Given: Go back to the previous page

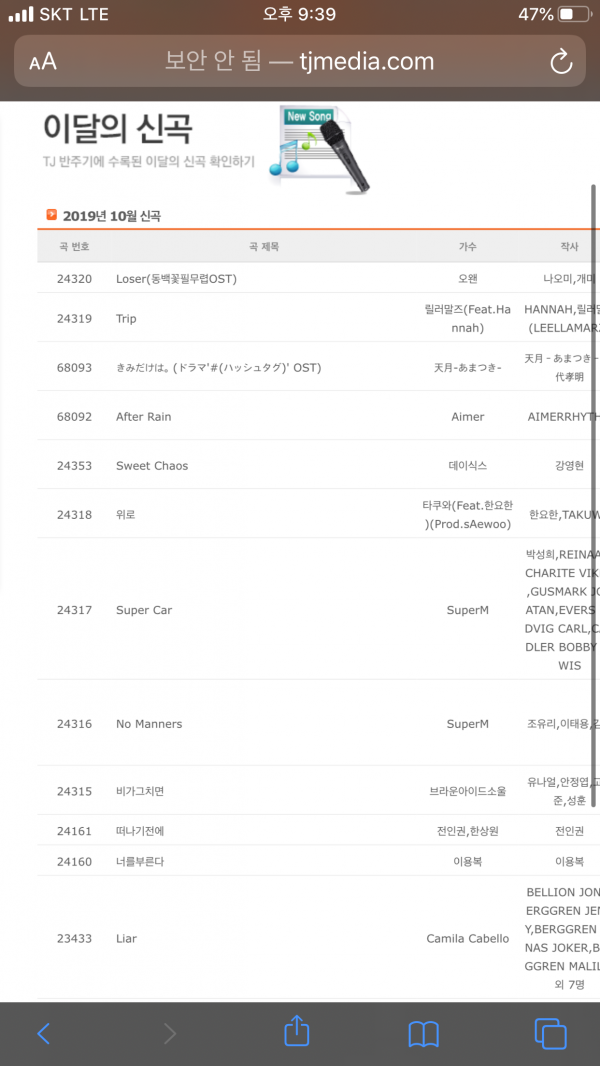Looking at the screenshot, I should [43, 1033].
